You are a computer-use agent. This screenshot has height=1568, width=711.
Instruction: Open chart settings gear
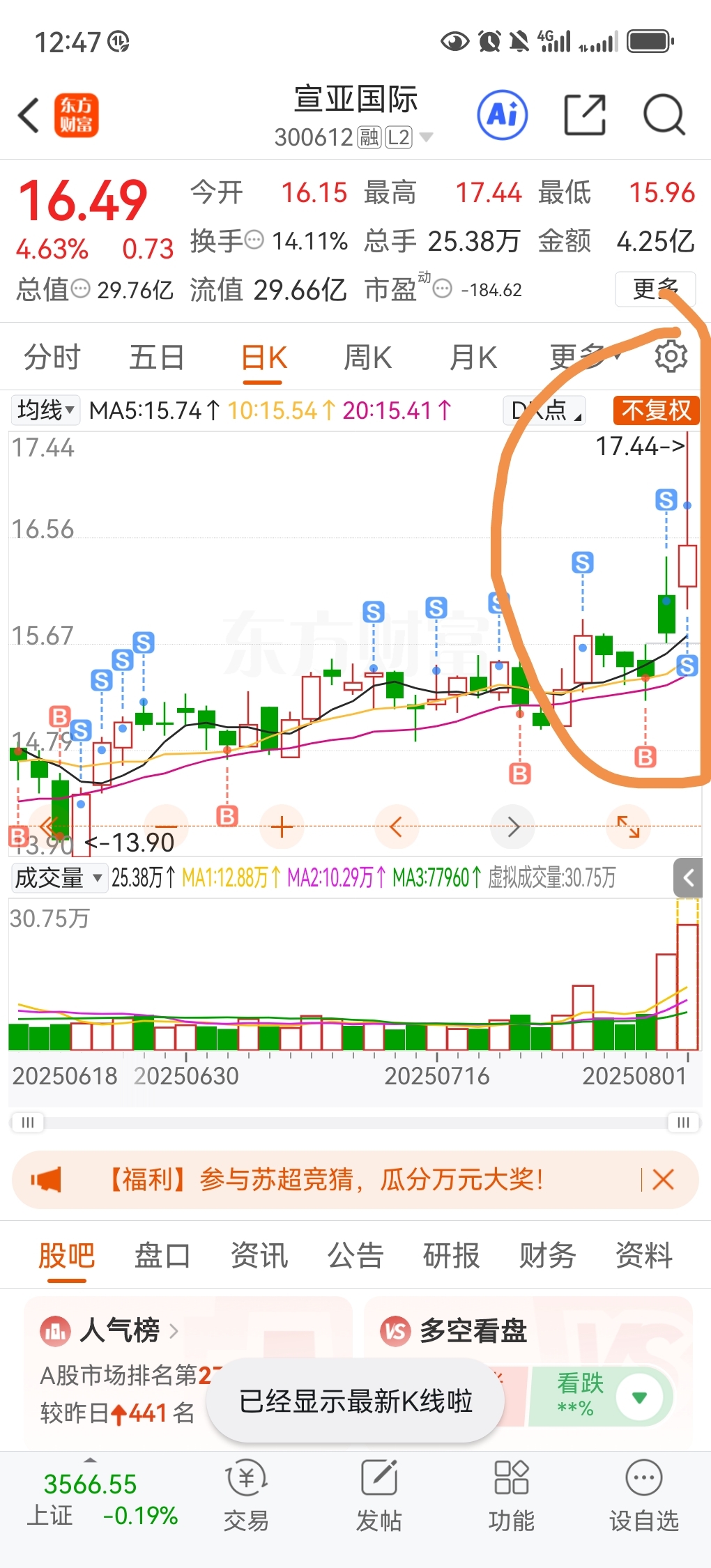click(x=671, y=357)
